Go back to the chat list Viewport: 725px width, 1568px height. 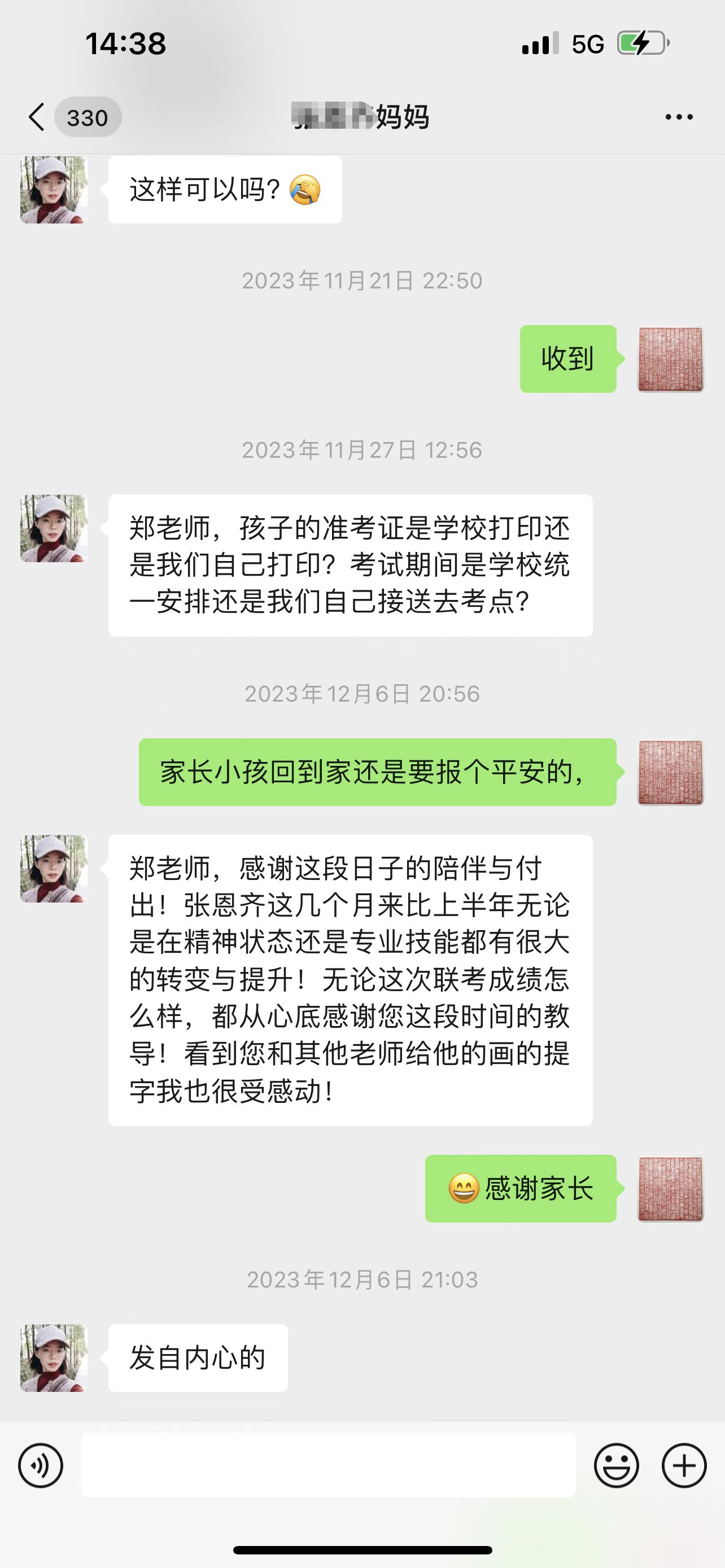tap(38, 117)
